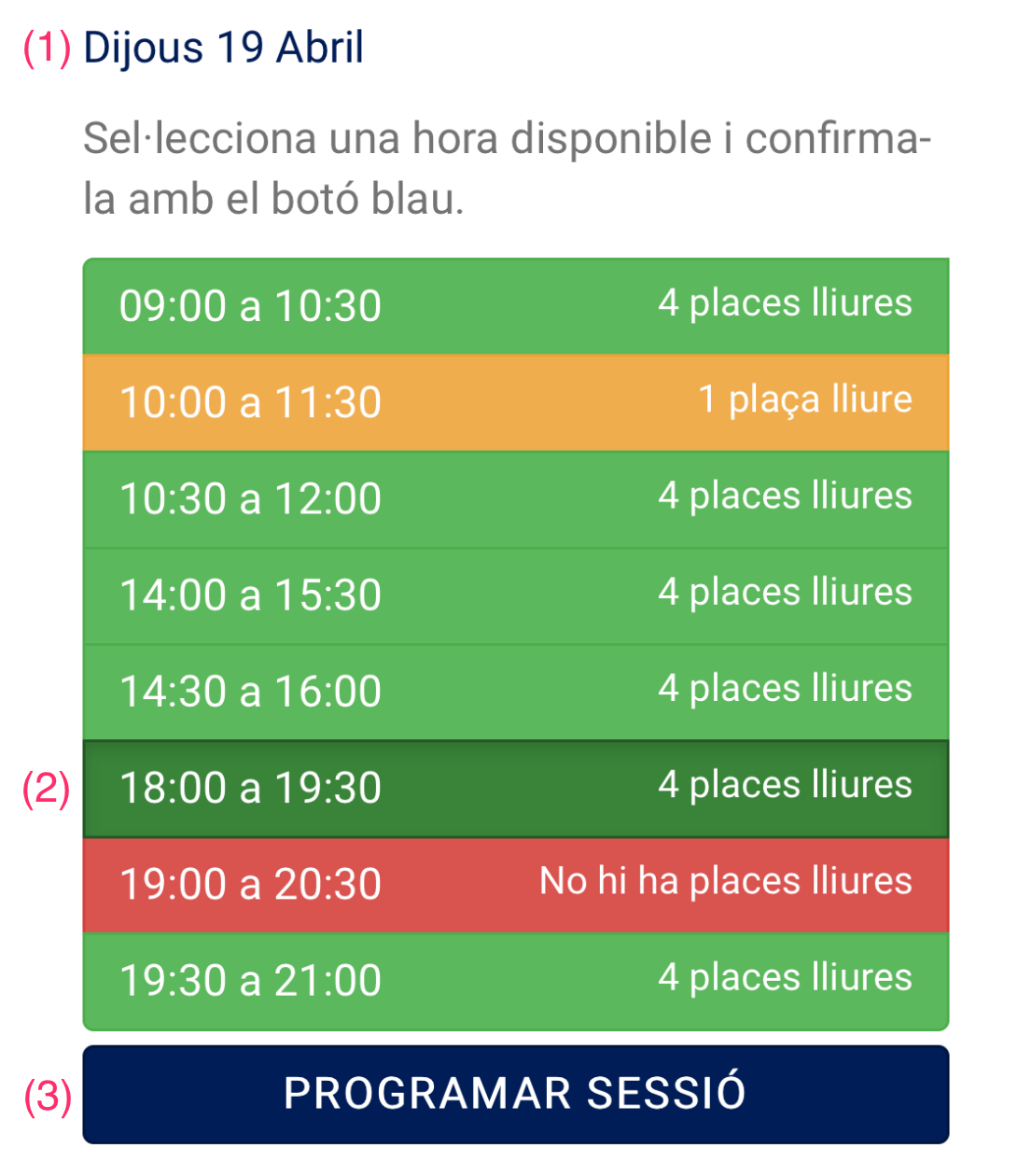Choose the 10:00 a 11:30 slot

tap(515, 402)
